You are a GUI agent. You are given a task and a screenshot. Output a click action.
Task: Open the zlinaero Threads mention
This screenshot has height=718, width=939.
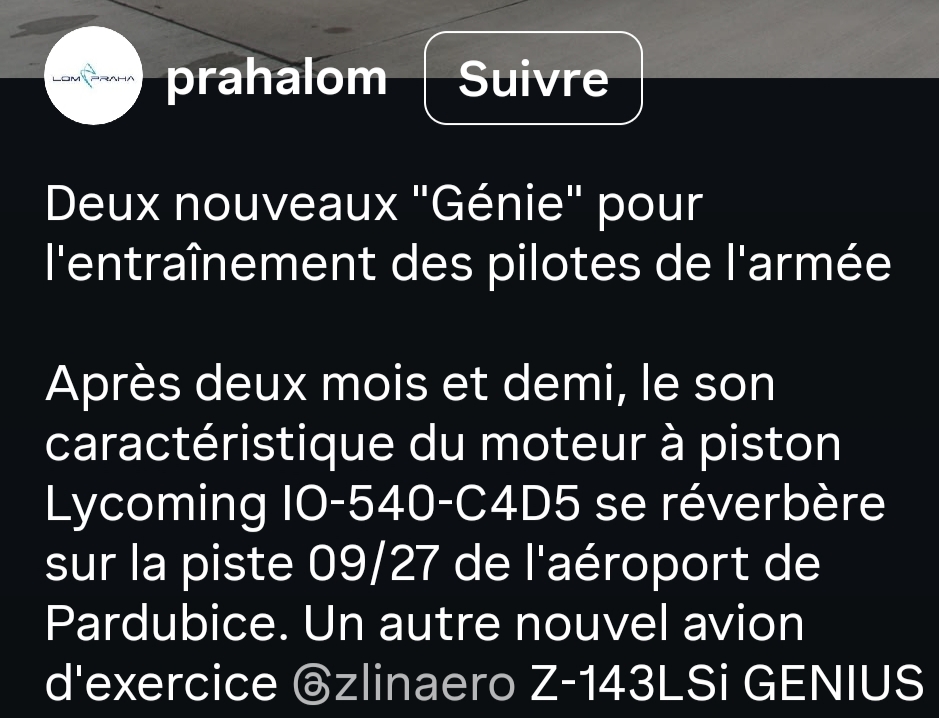tap(406, 683)
